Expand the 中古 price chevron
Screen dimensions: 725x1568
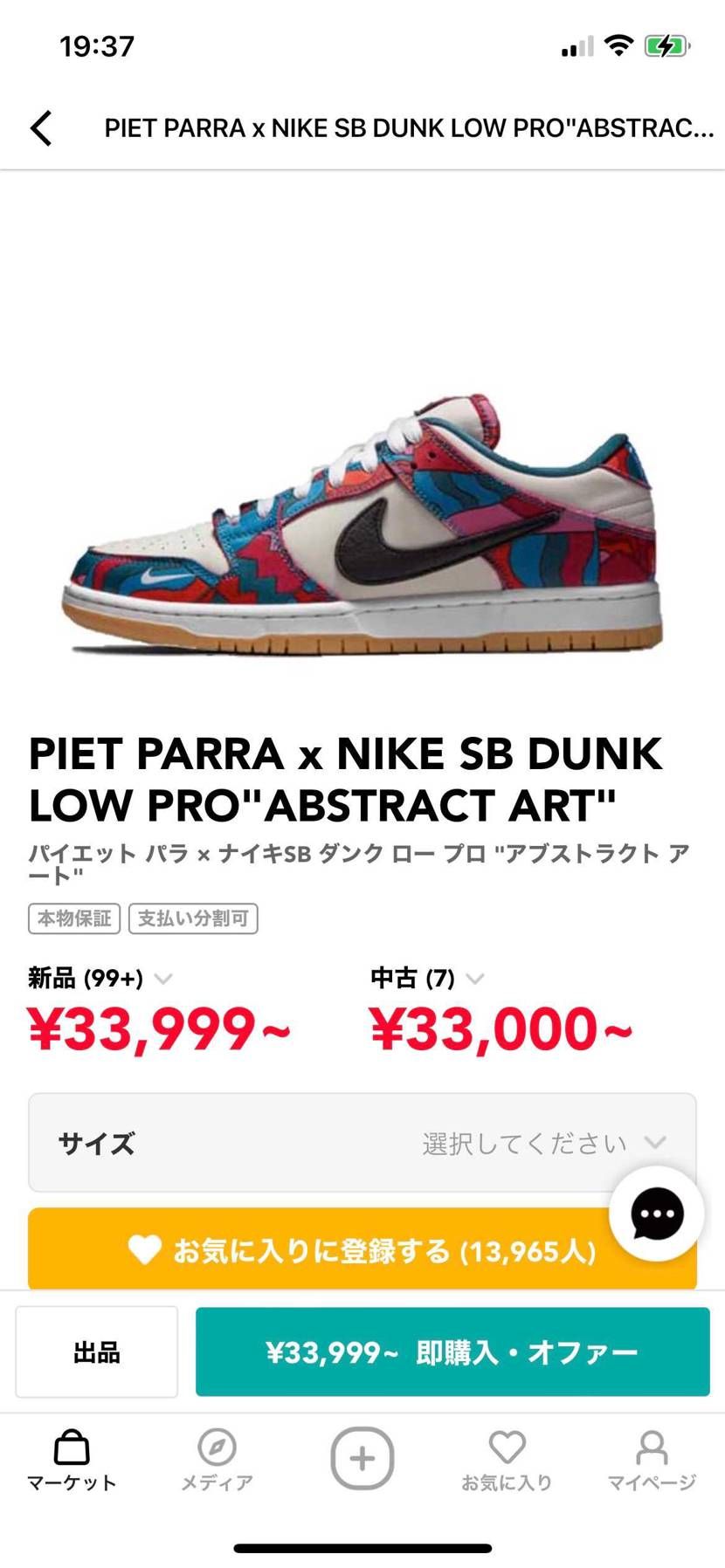click(x=474, y=979)
